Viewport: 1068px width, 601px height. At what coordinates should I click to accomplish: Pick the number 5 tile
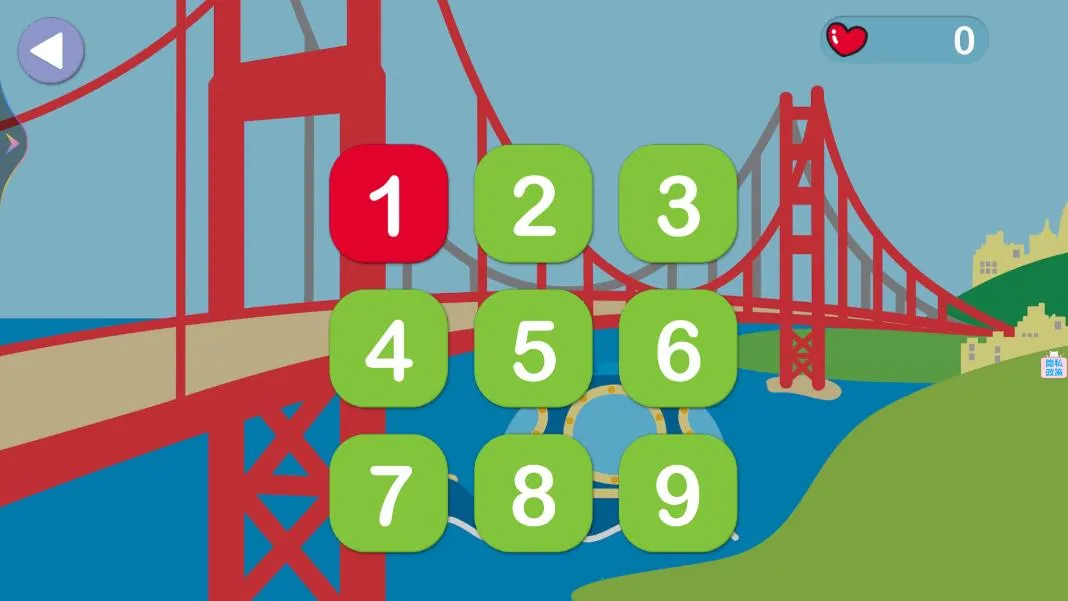pos(533,349)
